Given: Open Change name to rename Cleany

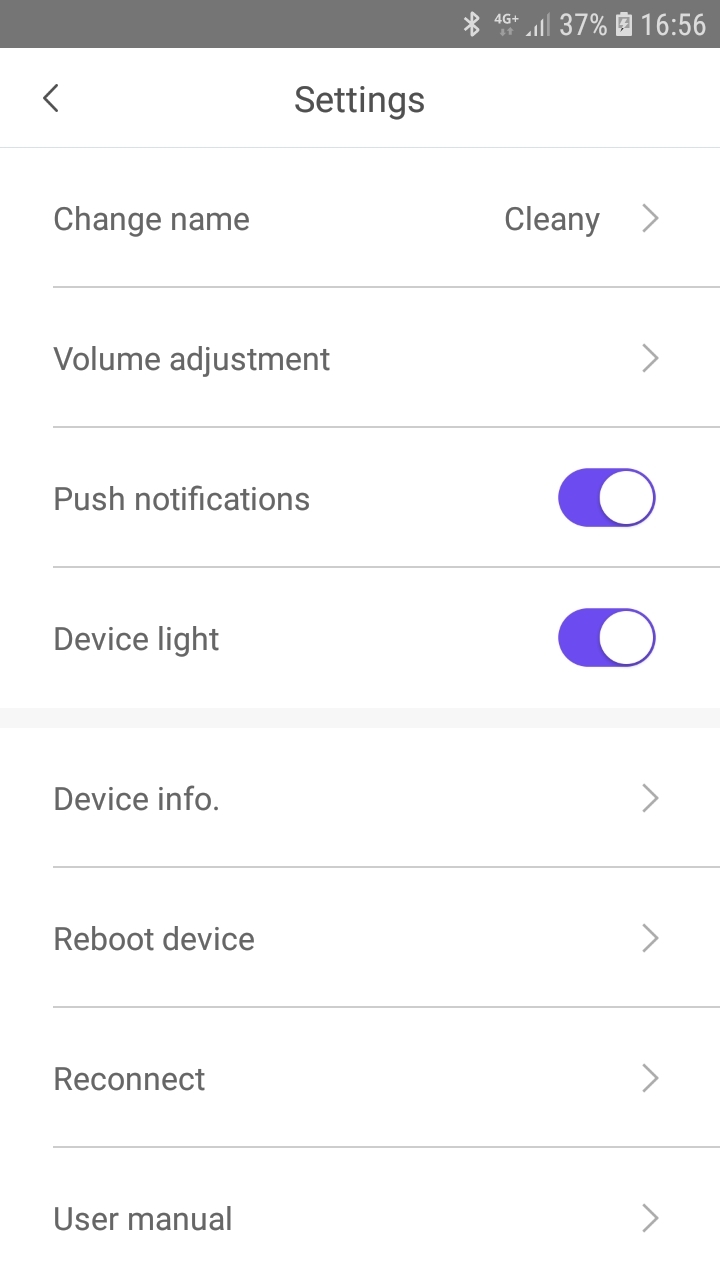Looking at the screenshot, I should coord(360,218).
